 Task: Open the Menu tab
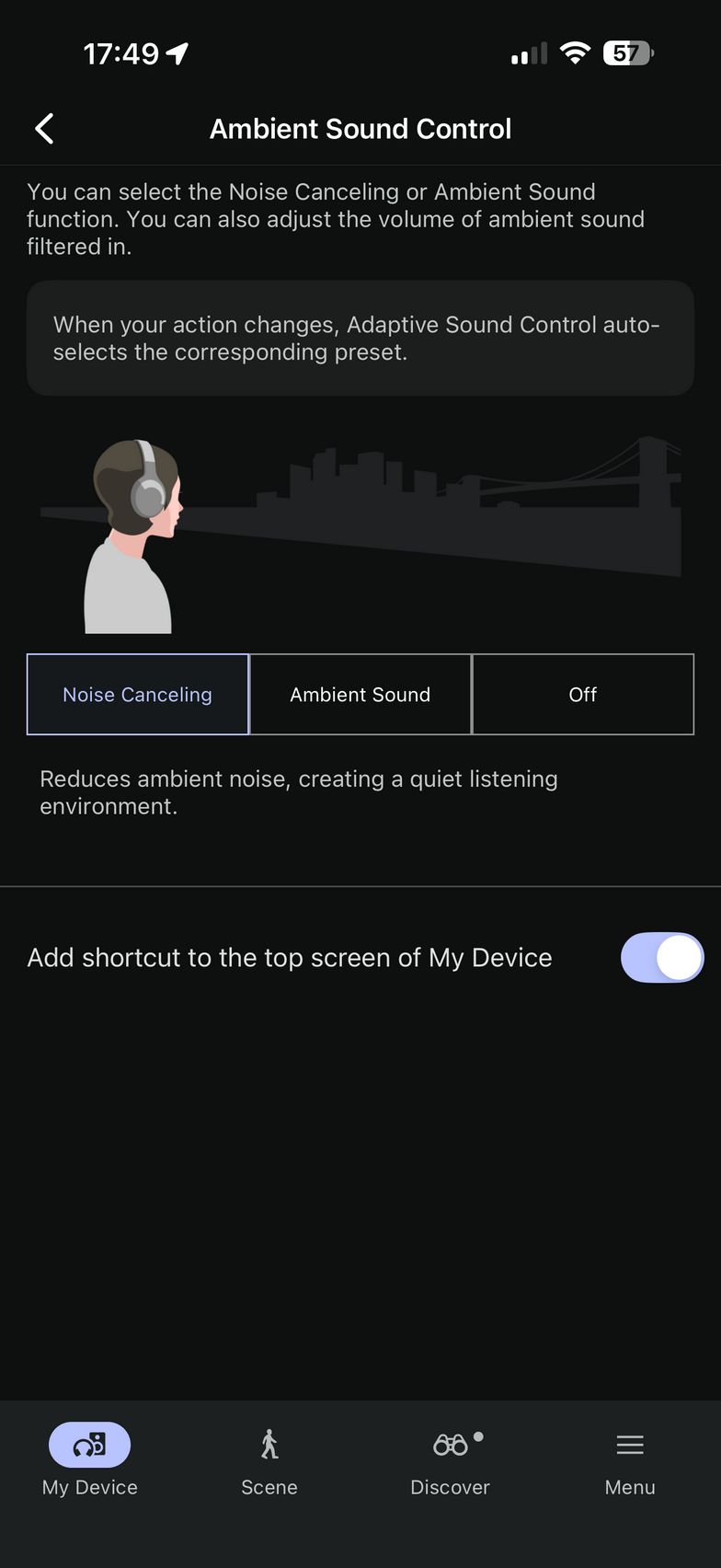tap(630, 1460)
